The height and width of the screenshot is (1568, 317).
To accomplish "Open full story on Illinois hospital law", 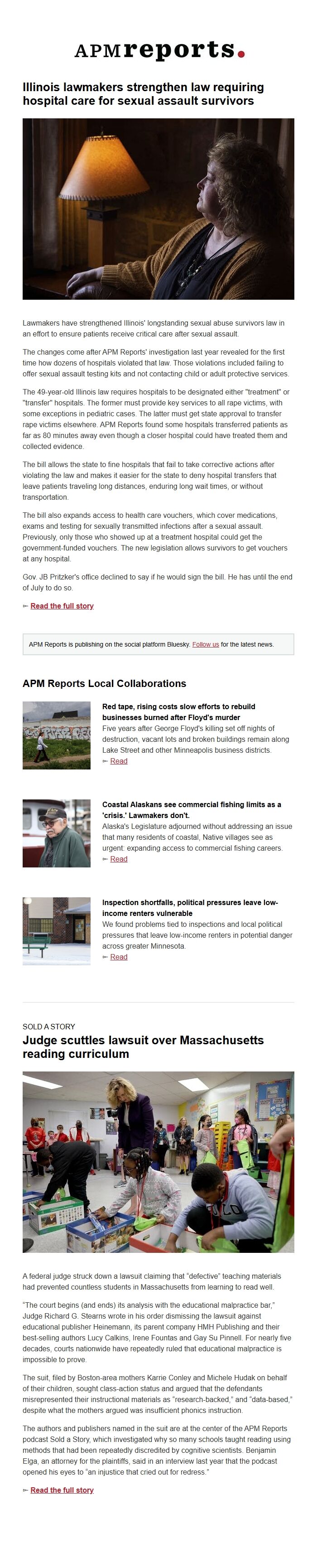I will pos(62,606).
